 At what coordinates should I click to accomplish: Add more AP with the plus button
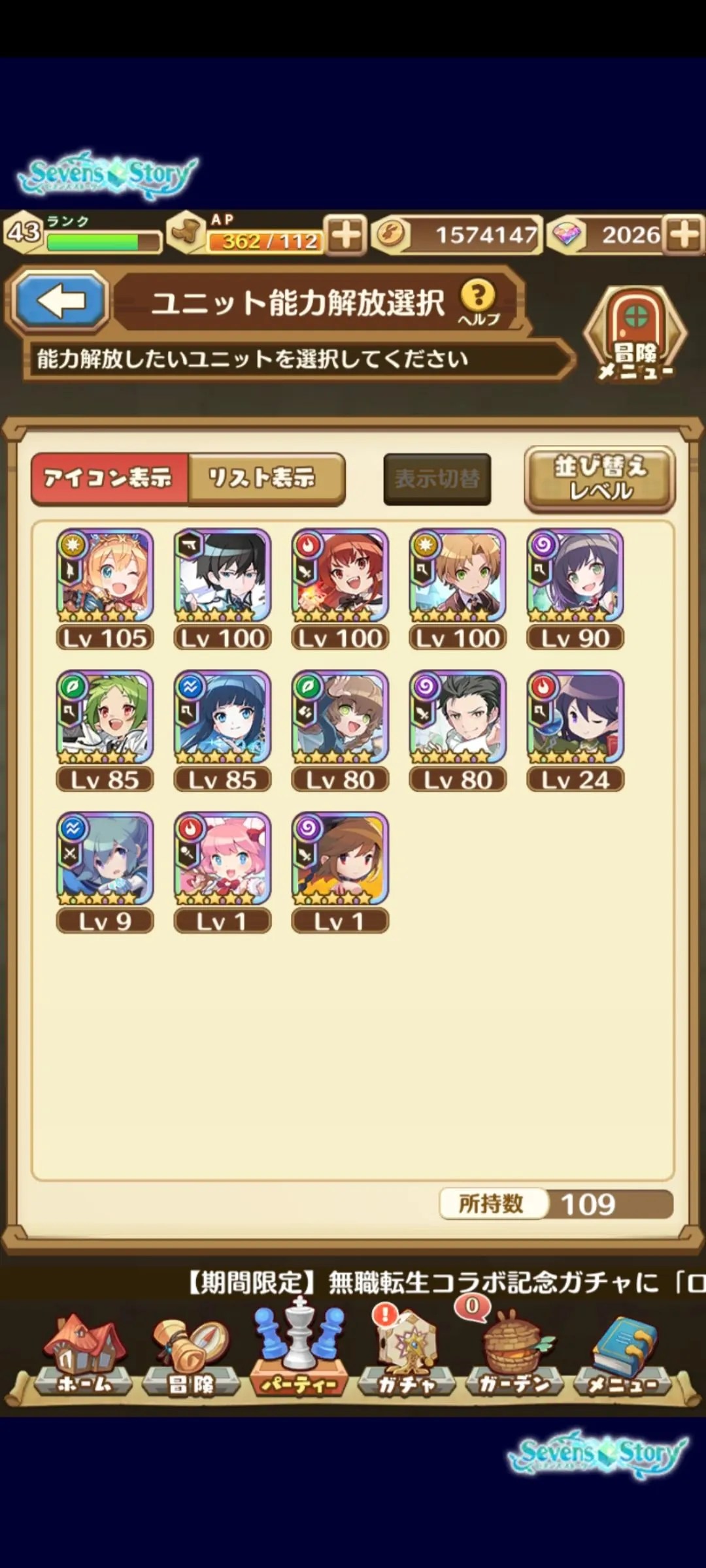346,234
